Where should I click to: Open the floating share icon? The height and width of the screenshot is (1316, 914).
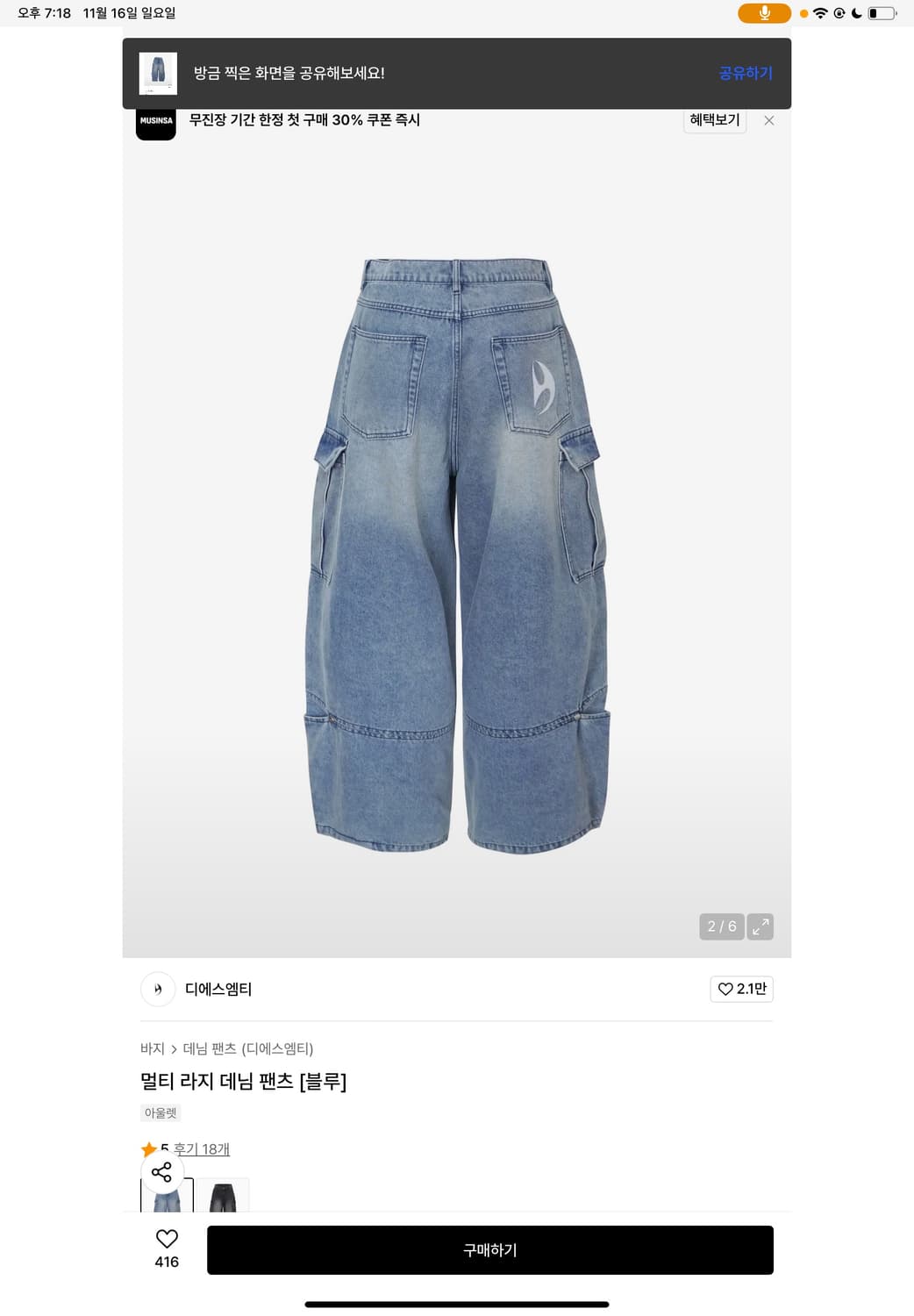164,1173
